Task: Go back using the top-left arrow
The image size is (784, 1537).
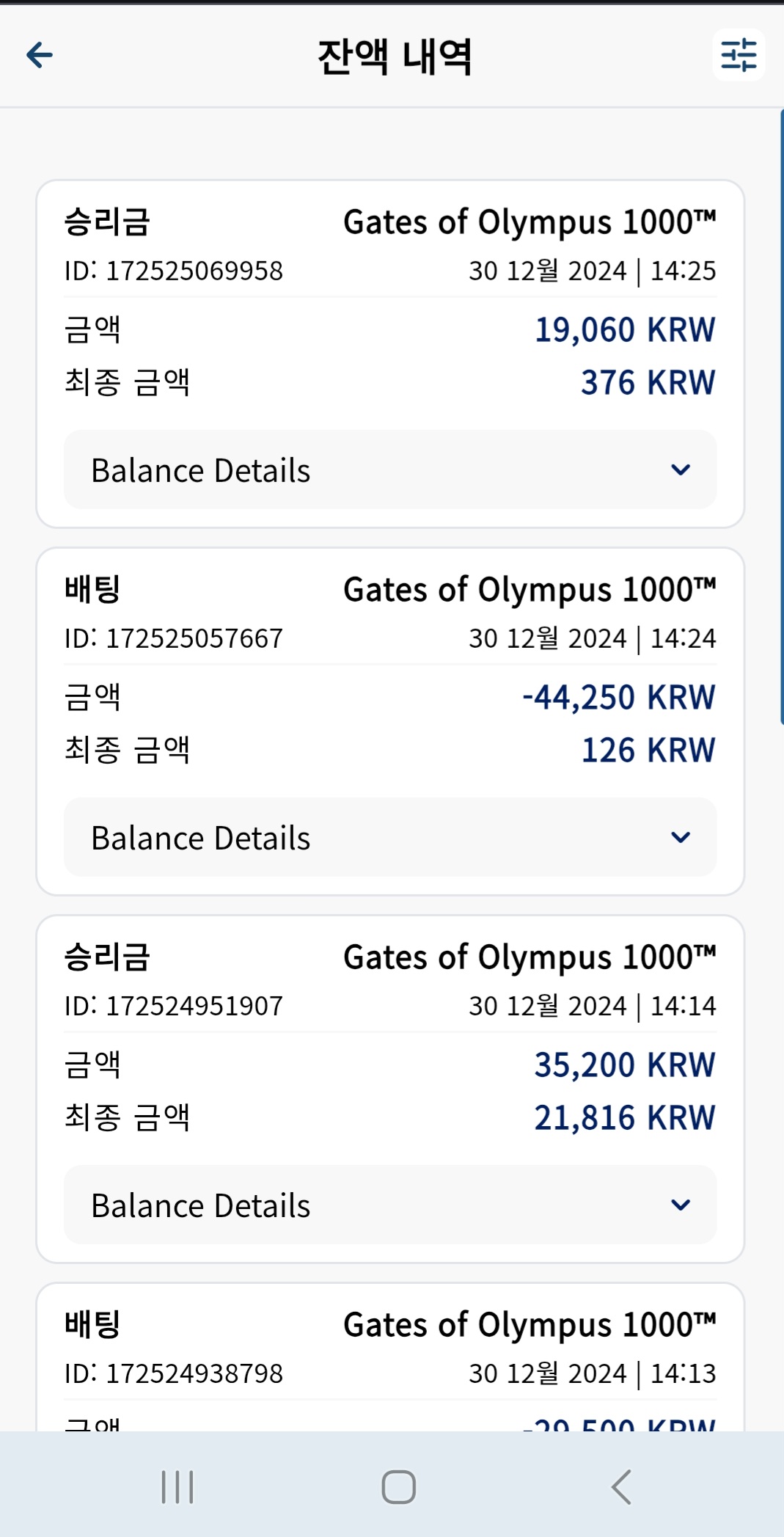Action: point(40,55)
